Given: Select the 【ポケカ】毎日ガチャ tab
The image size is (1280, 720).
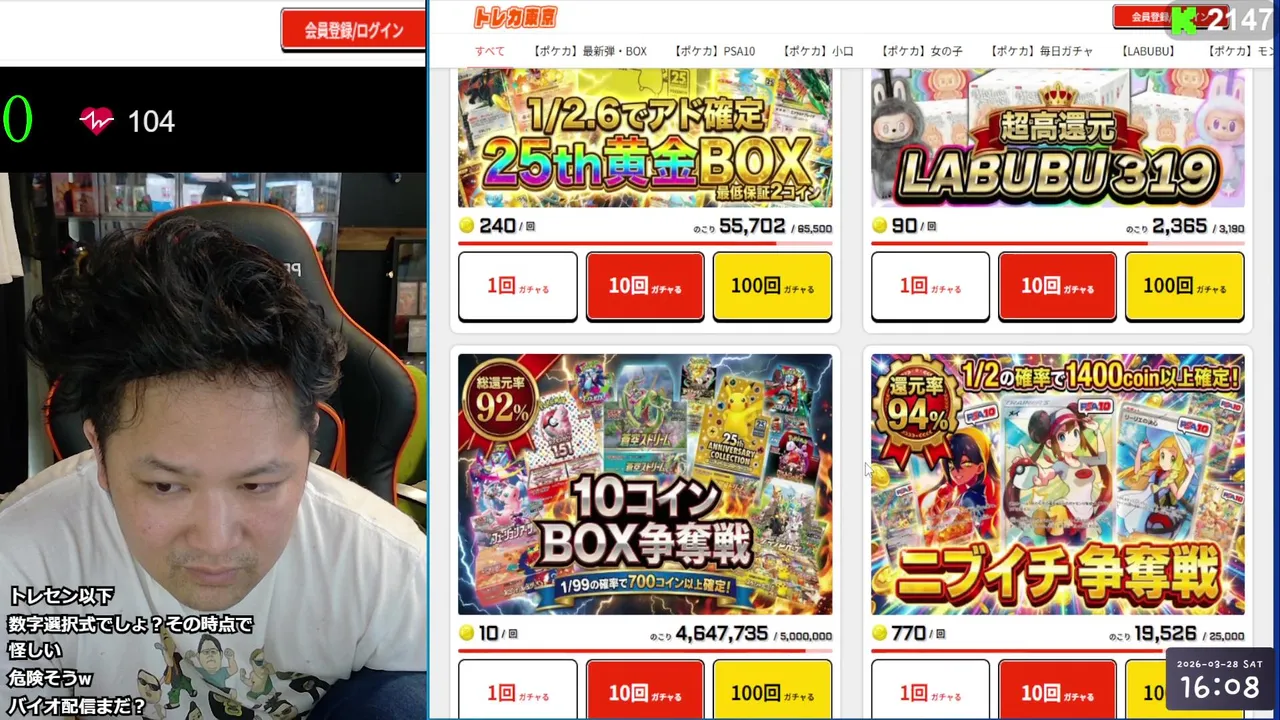Looking at the screenshot, I should click(1041, 51).
